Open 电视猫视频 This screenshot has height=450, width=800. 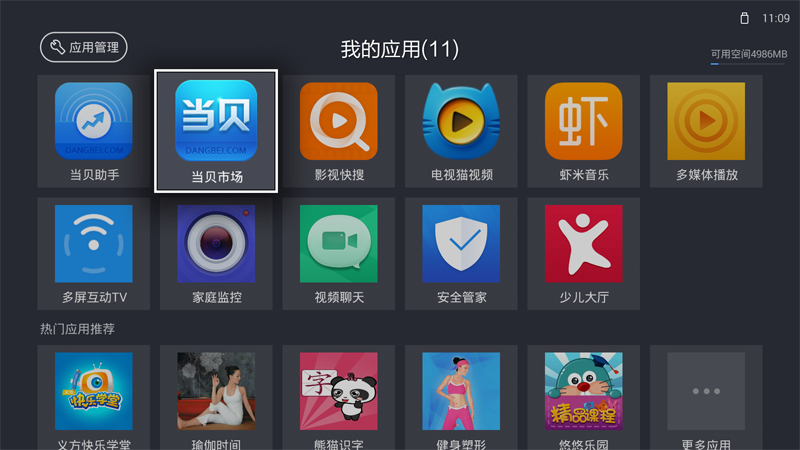[x=461, y=130]
